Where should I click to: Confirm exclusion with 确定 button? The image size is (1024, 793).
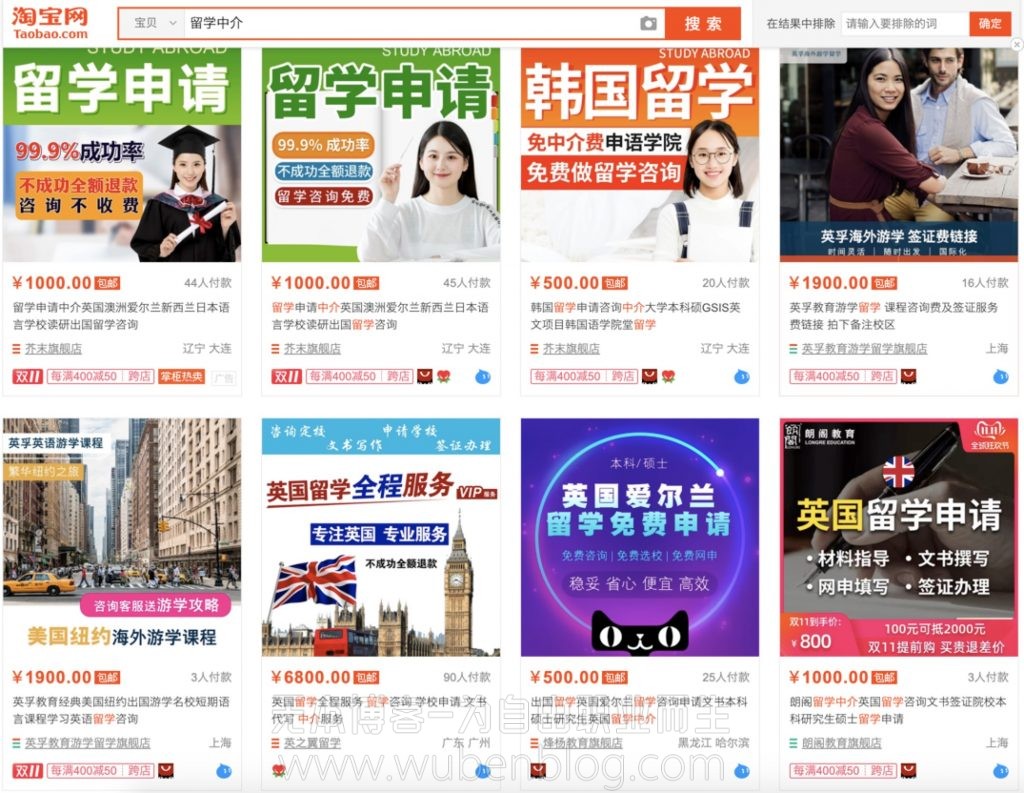(990, 23)
